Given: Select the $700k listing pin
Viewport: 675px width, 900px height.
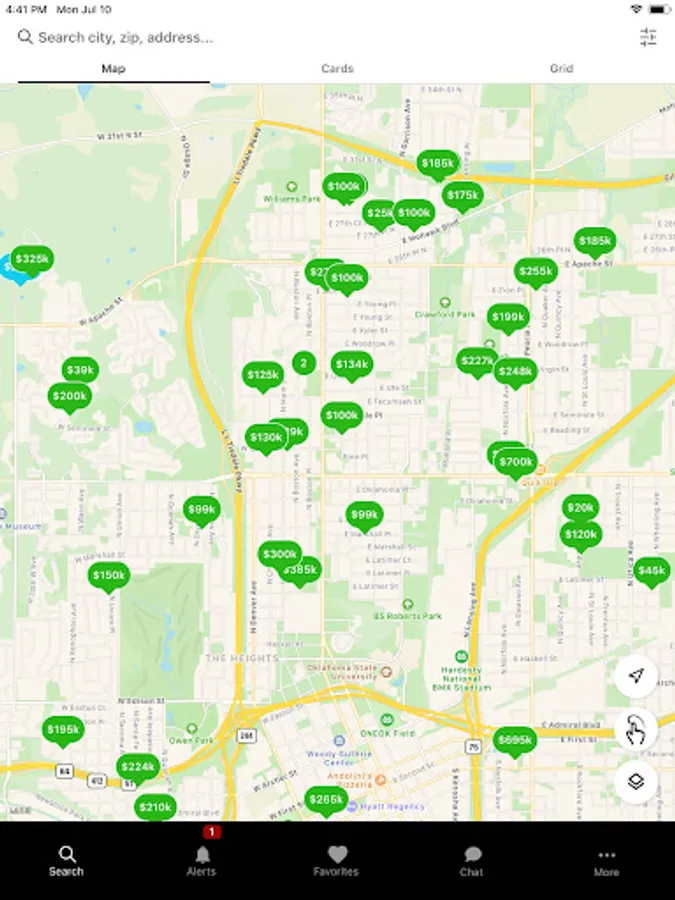Looking at the screenshot, I should (x=516, y=463).
